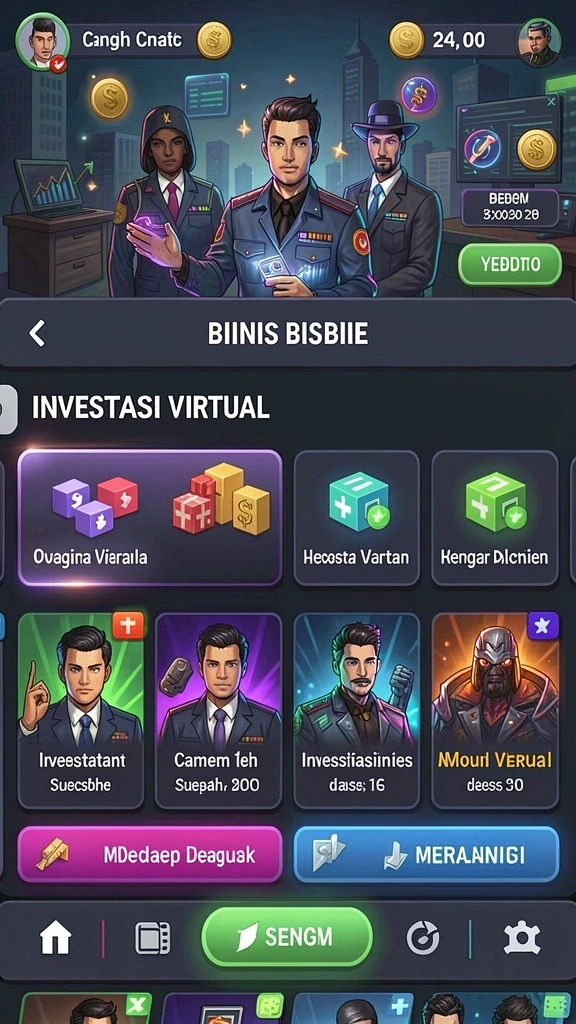
Task: Go back using the arrow beside BIINIS BISBIIE
Action: pyautogui.click(x=37, y=334)
